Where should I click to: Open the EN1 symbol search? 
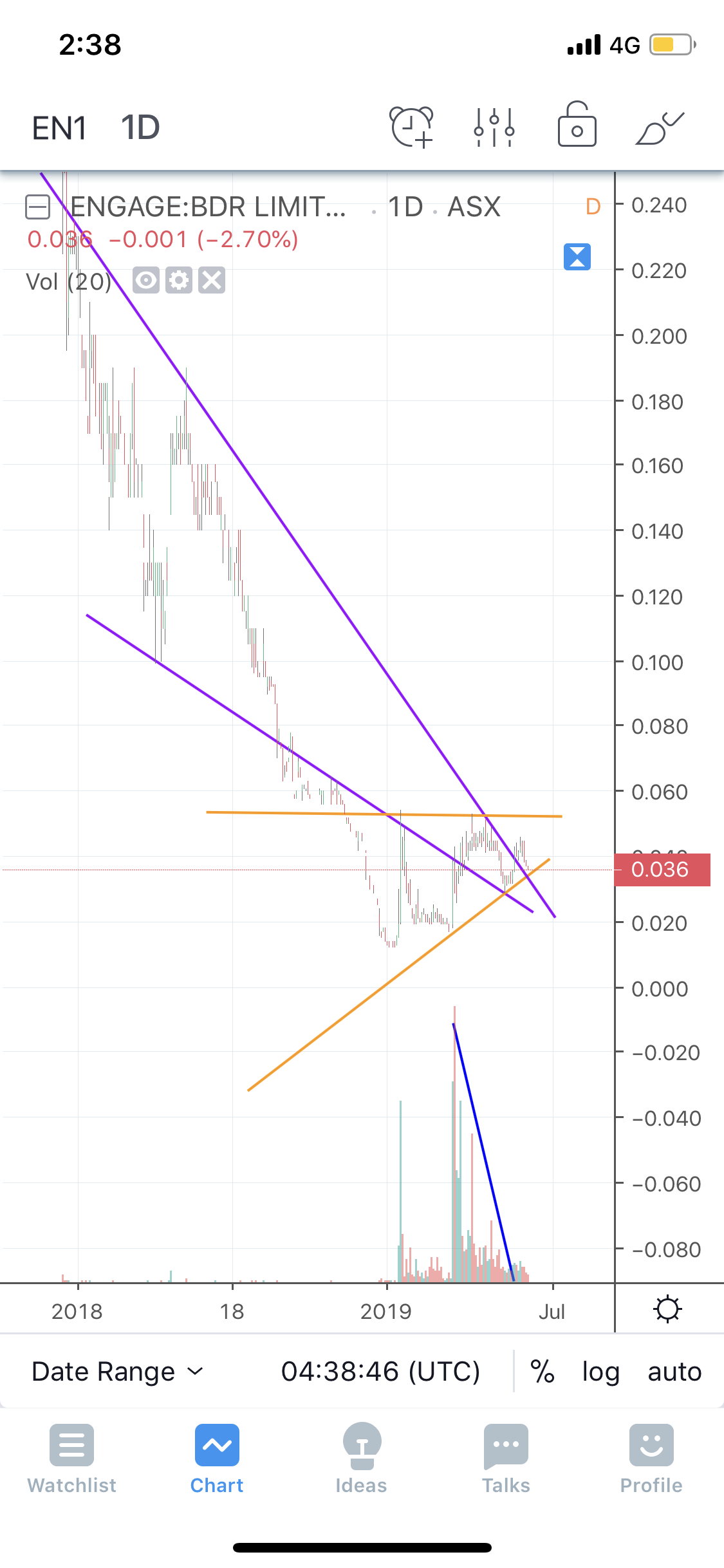point(59,127)
